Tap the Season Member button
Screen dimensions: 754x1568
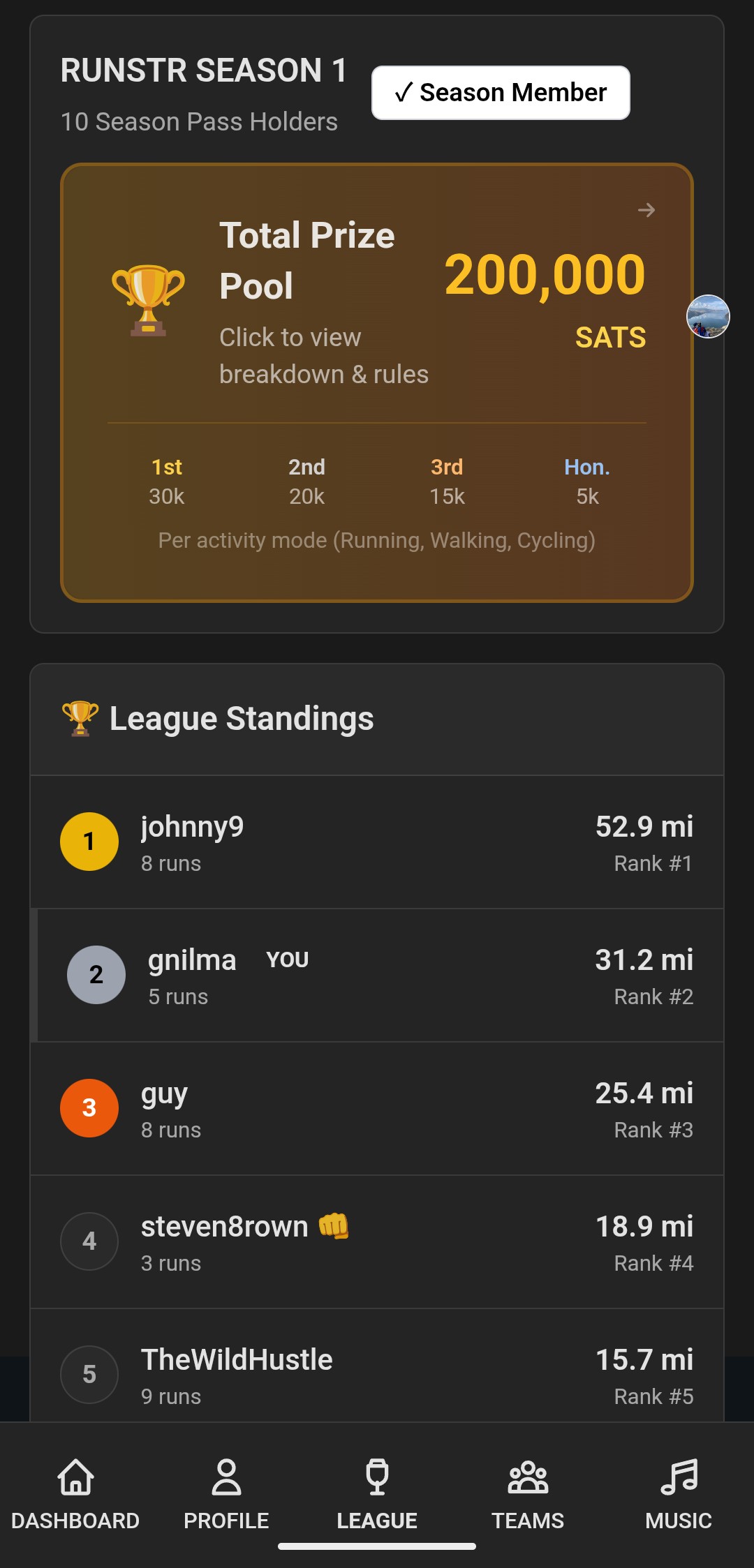point(501,93)
